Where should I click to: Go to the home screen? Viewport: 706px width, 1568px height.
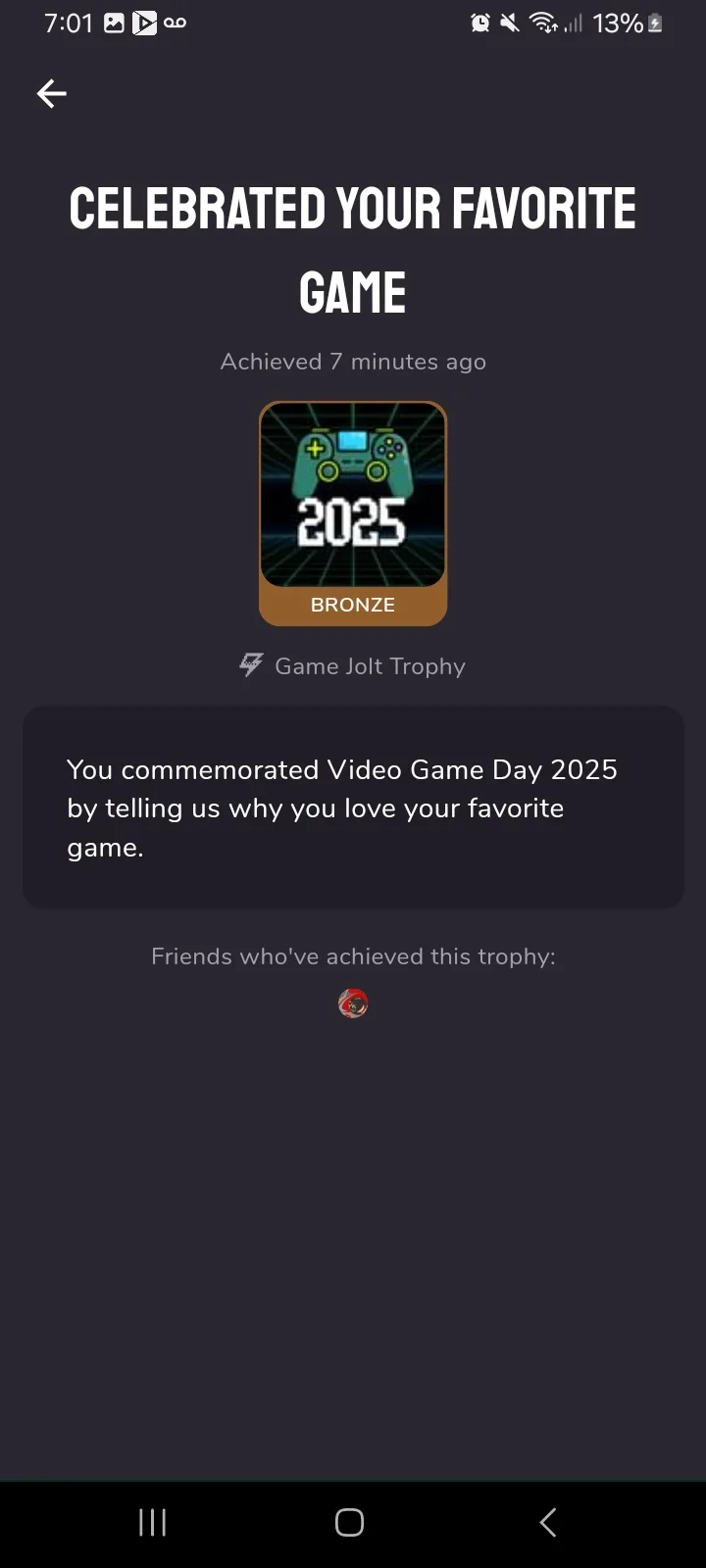[350, 1522]
